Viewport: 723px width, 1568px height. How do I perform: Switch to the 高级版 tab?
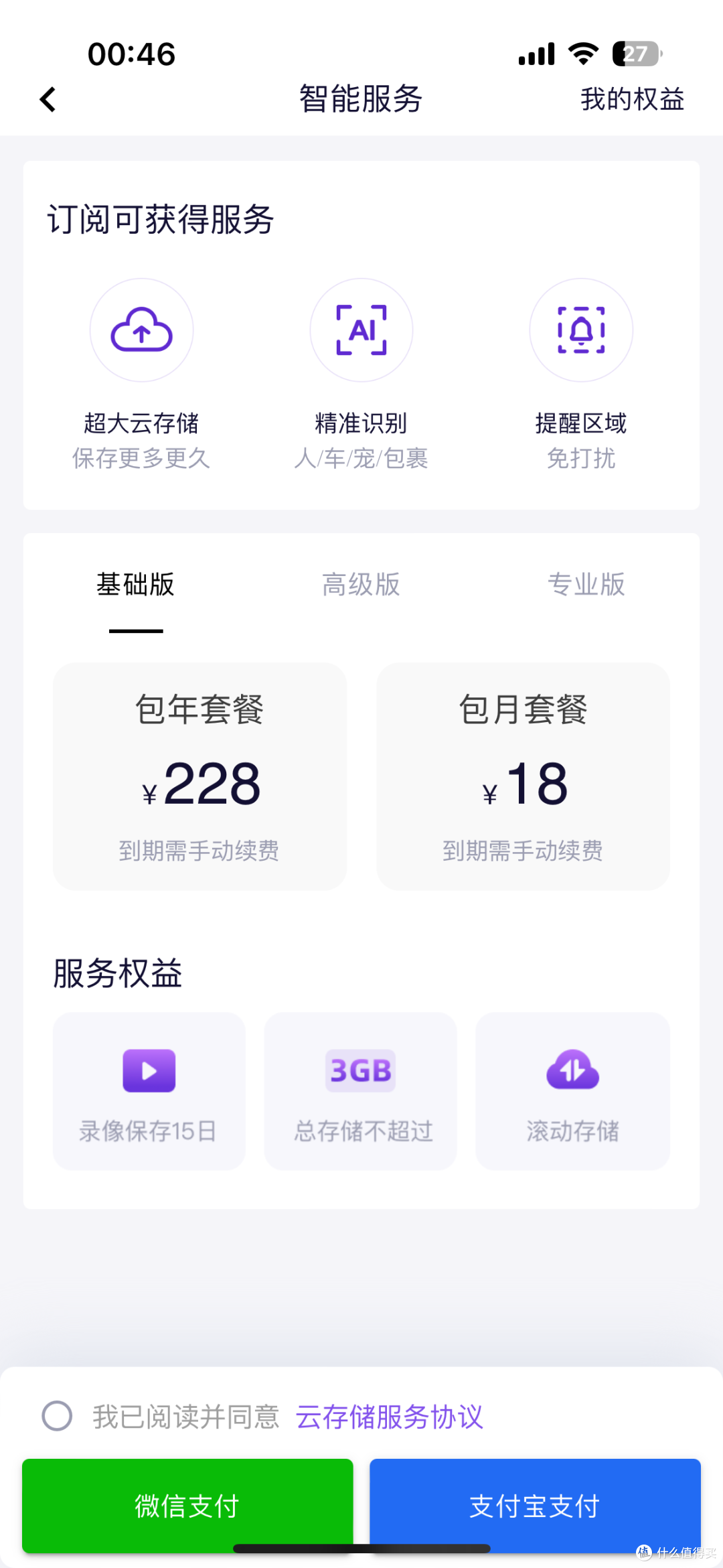pos(361,584)
